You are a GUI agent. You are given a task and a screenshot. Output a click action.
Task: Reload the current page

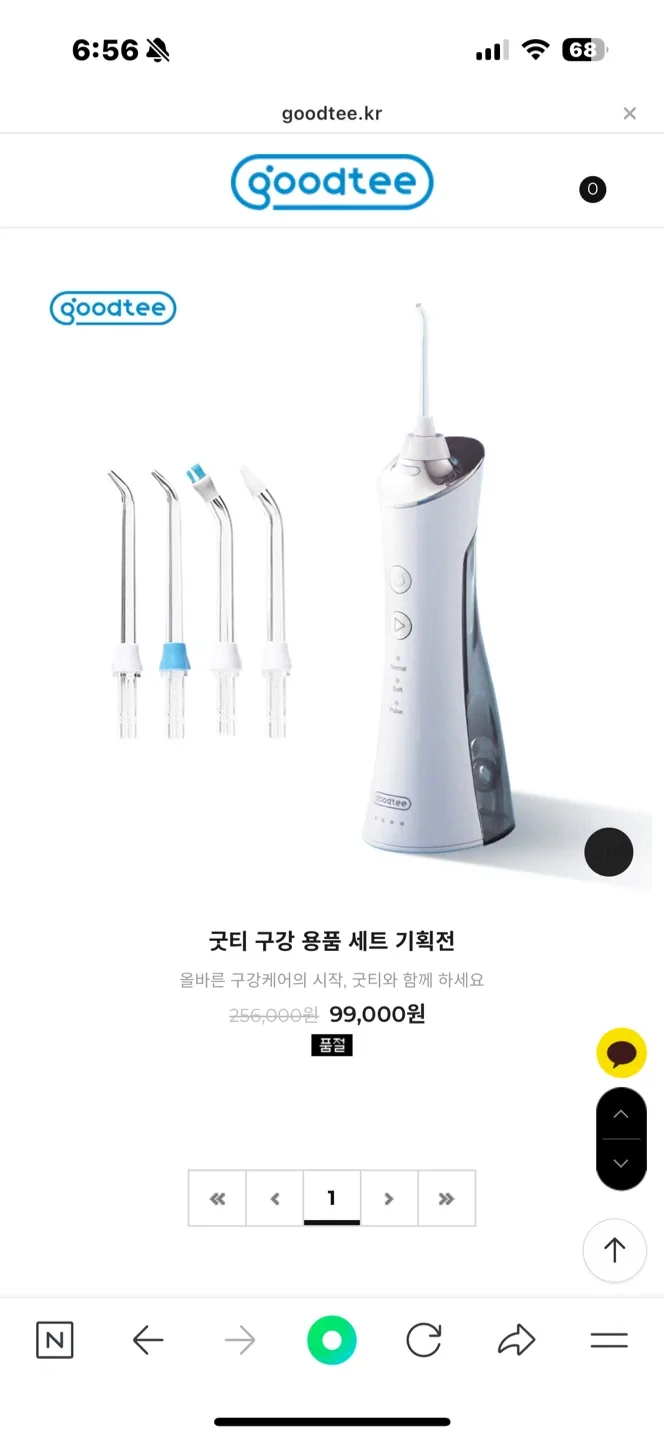point(423,1340)
